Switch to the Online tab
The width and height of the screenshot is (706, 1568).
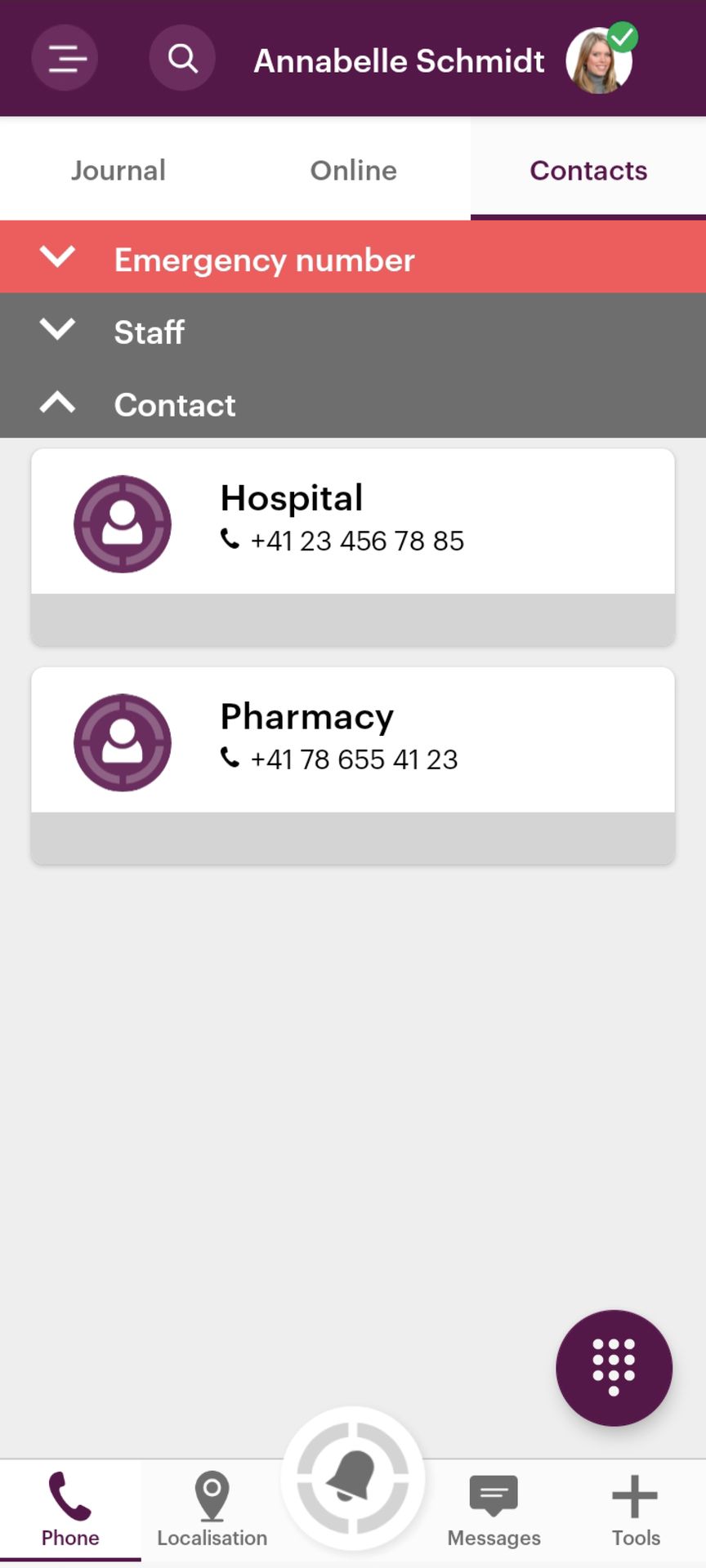(x=353, y=170)
